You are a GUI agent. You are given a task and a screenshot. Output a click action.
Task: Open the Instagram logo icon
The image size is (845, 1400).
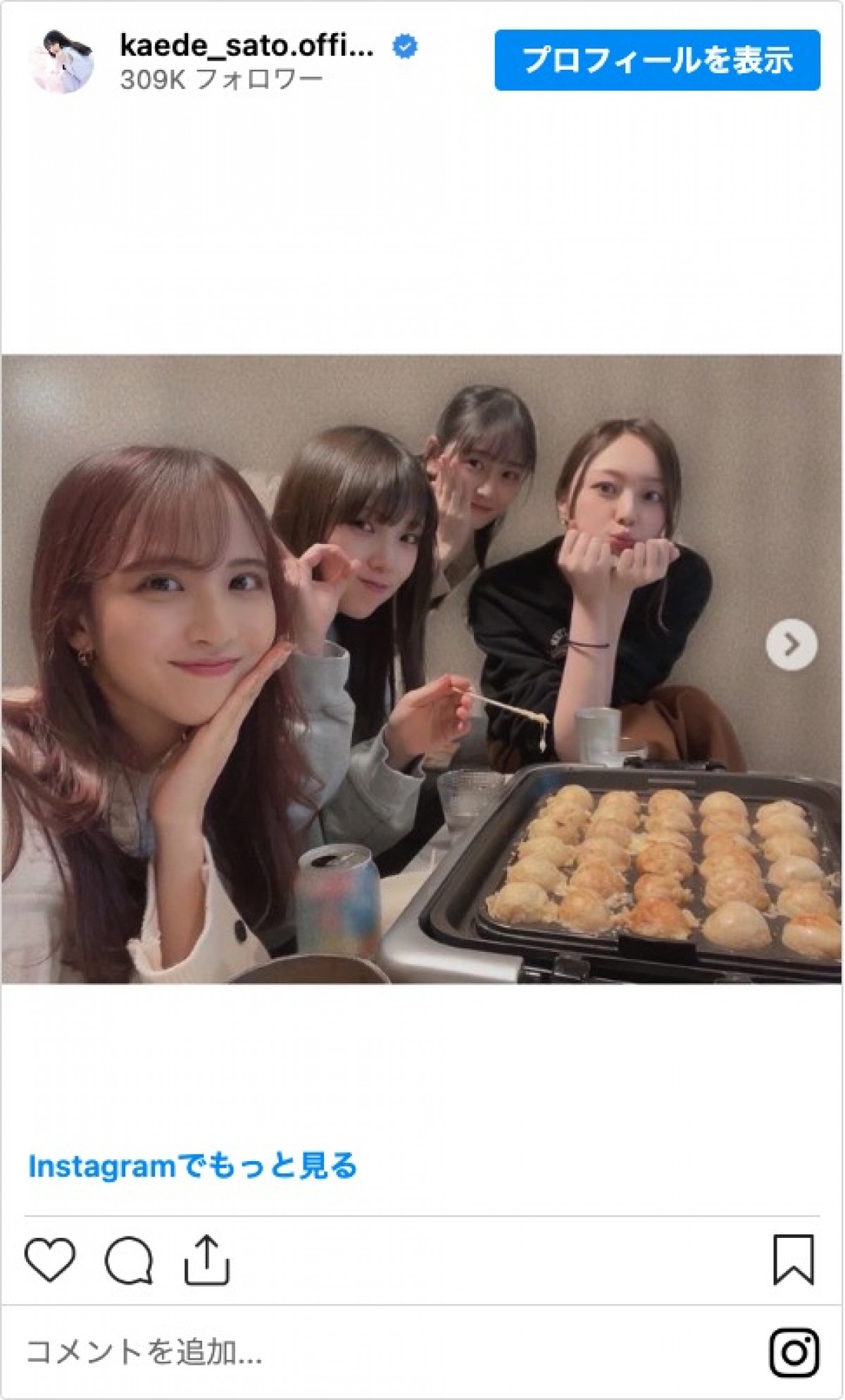(x=794, y=1352)
